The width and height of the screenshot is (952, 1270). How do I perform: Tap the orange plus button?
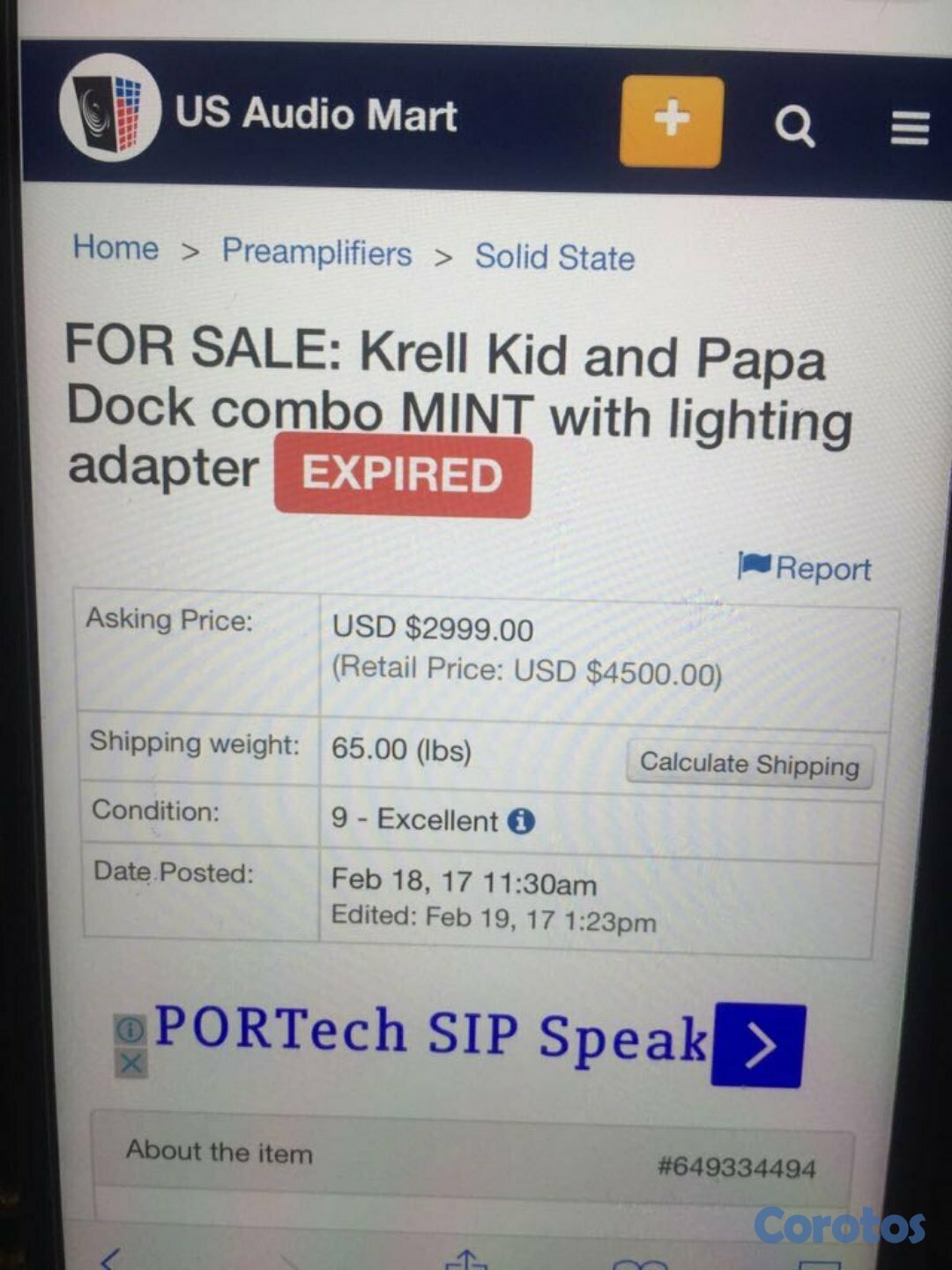(671, 121)
